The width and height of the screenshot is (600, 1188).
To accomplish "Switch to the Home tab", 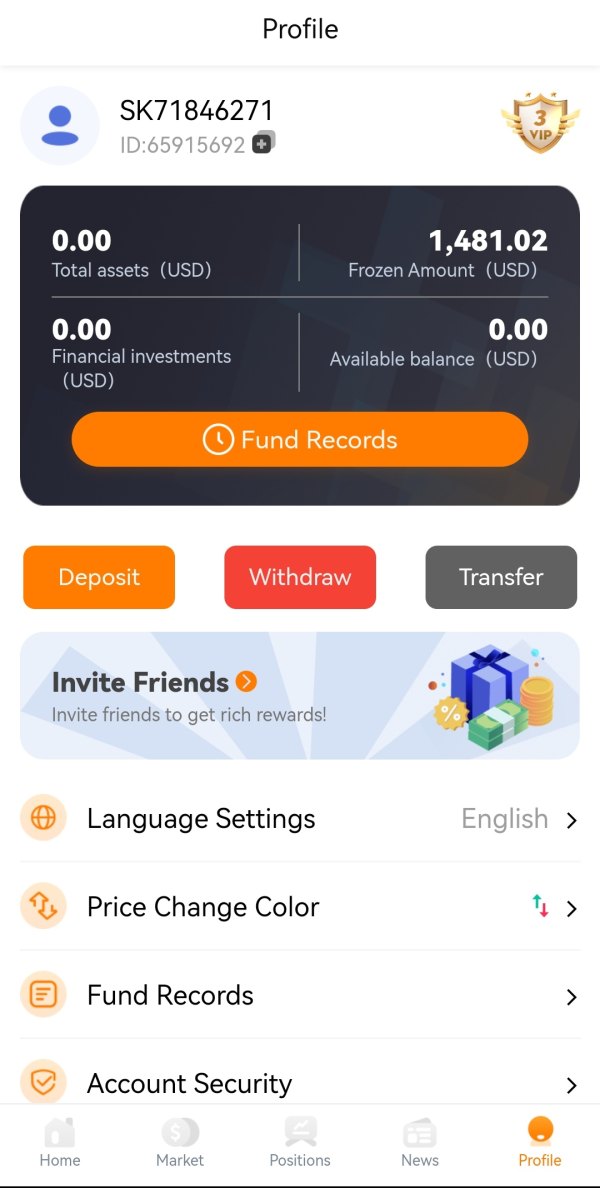I will click(60, 1143).
